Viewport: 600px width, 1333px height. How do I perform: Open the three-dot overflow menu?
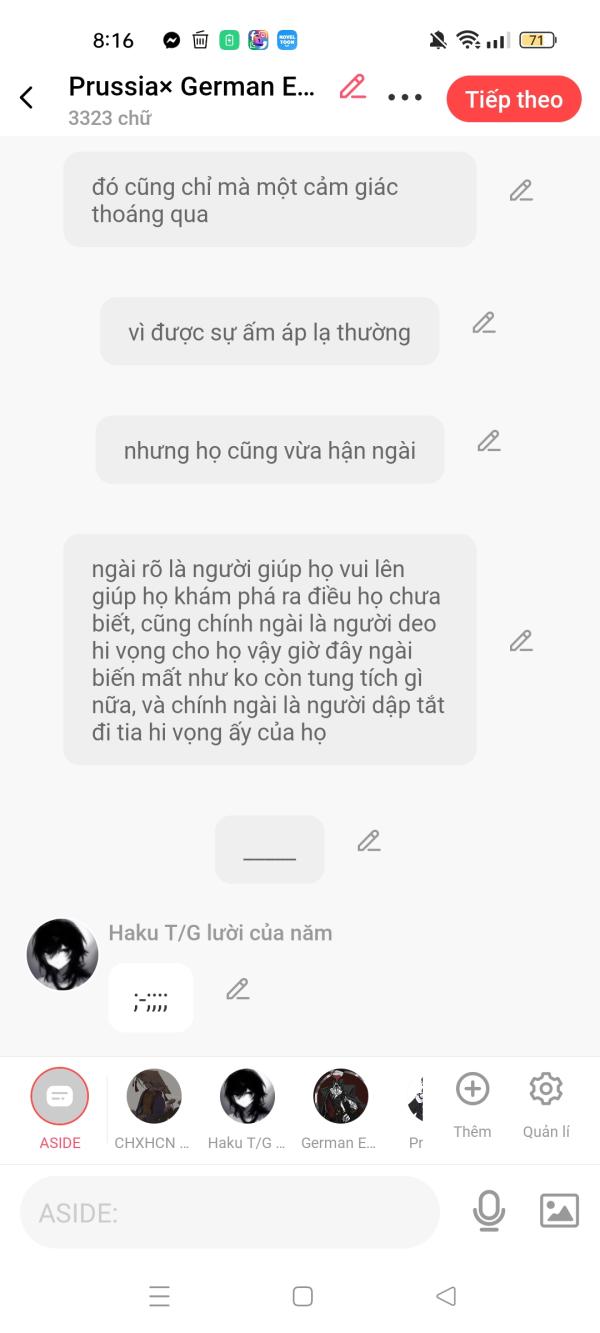pyautogui.click(x=405, y=98)
